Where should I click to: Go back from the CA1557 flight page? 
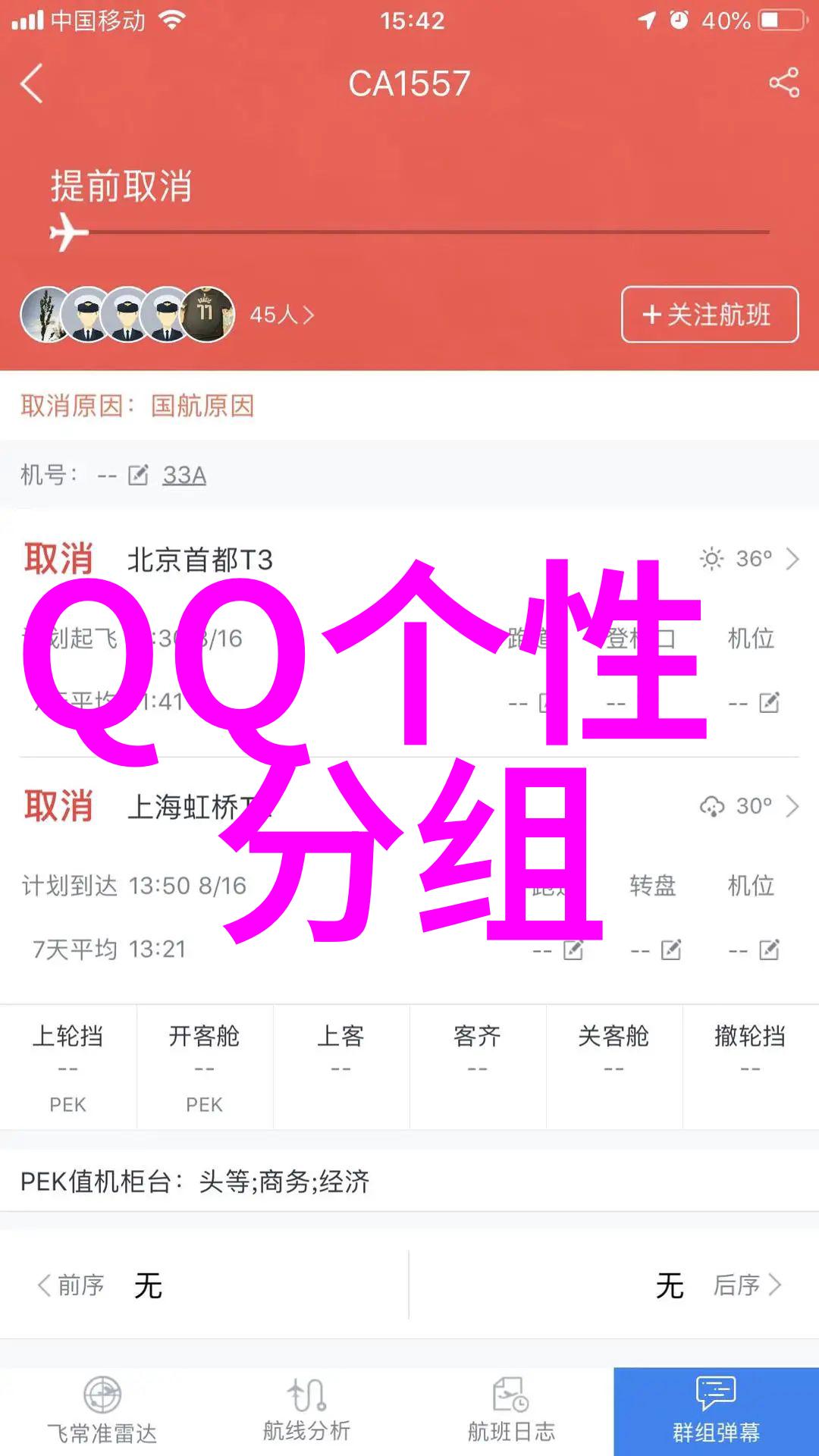coord(32,83)
